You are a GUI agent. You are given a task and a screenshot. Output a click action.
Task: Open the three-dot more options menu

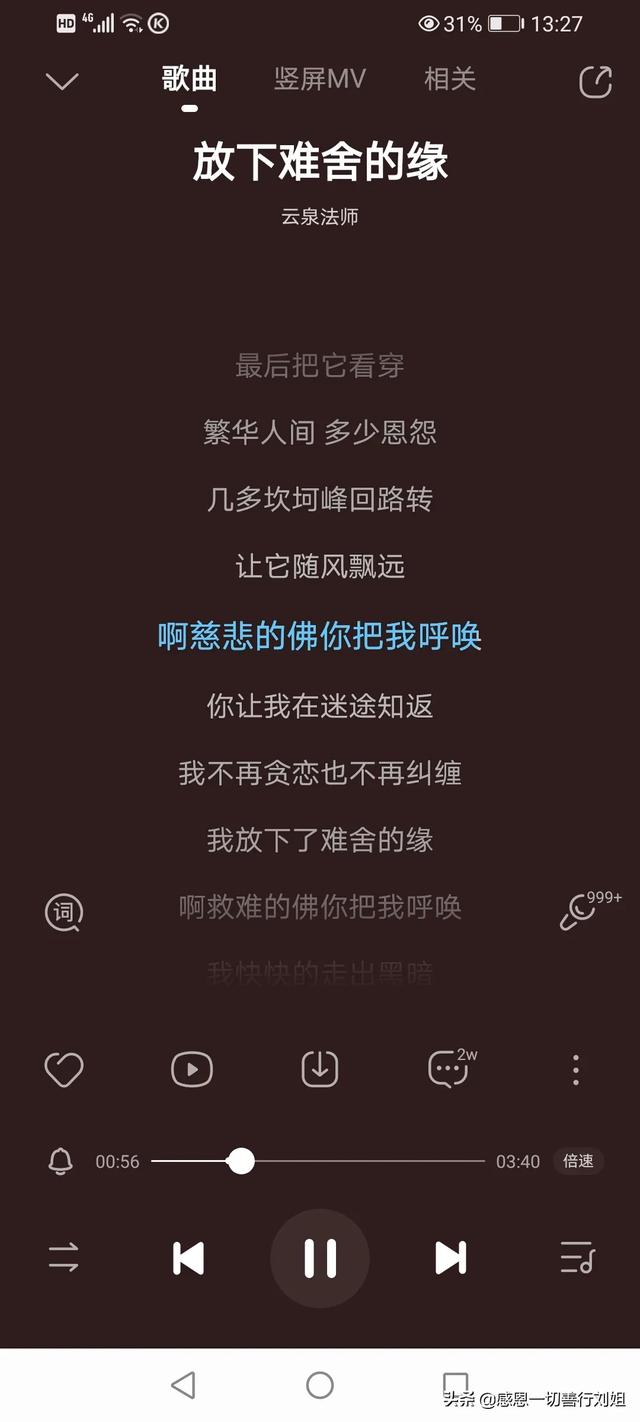[575, 1070]
